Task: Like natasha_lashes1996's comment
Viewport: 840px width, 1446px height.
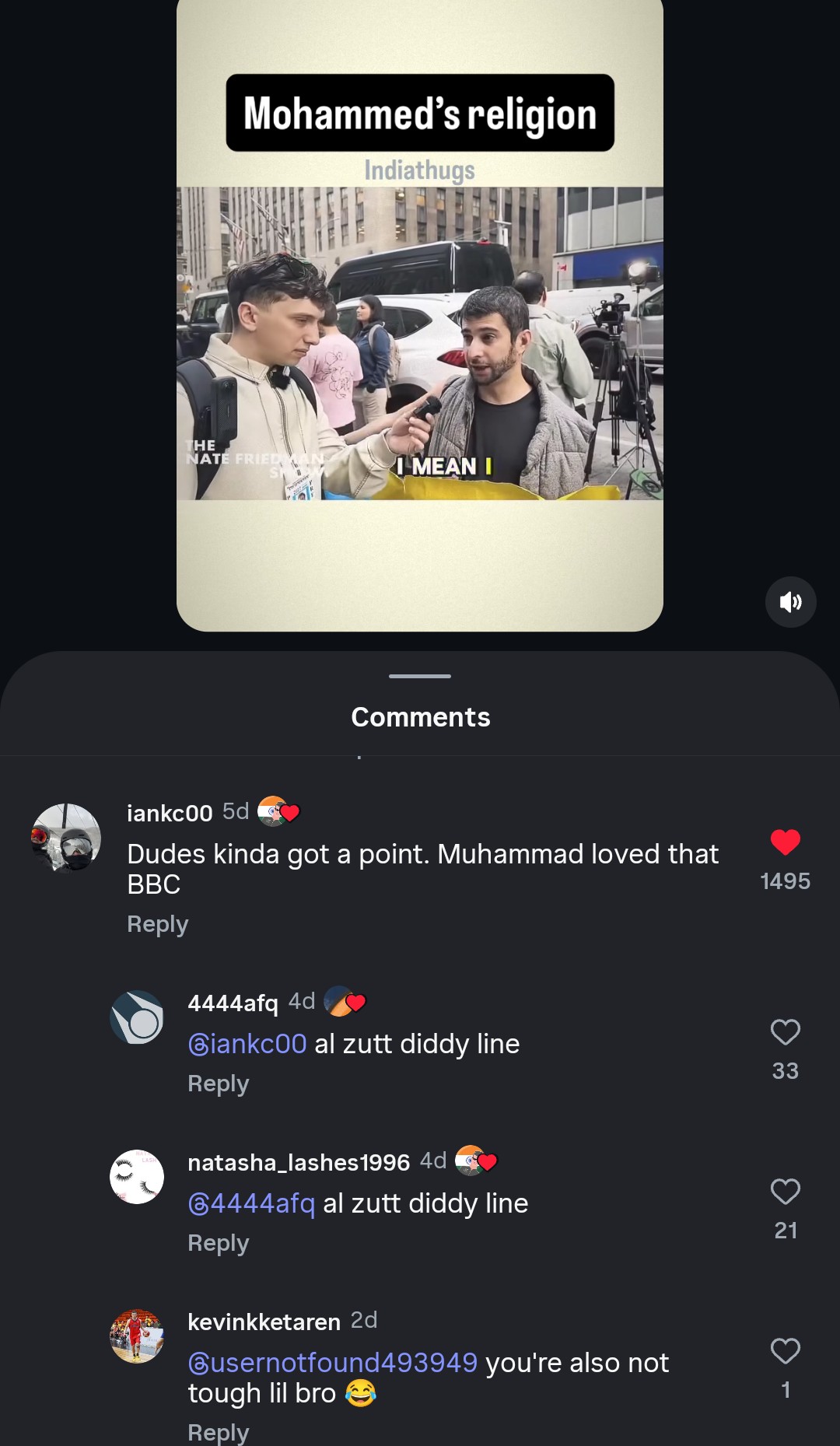Action: 785,1192
